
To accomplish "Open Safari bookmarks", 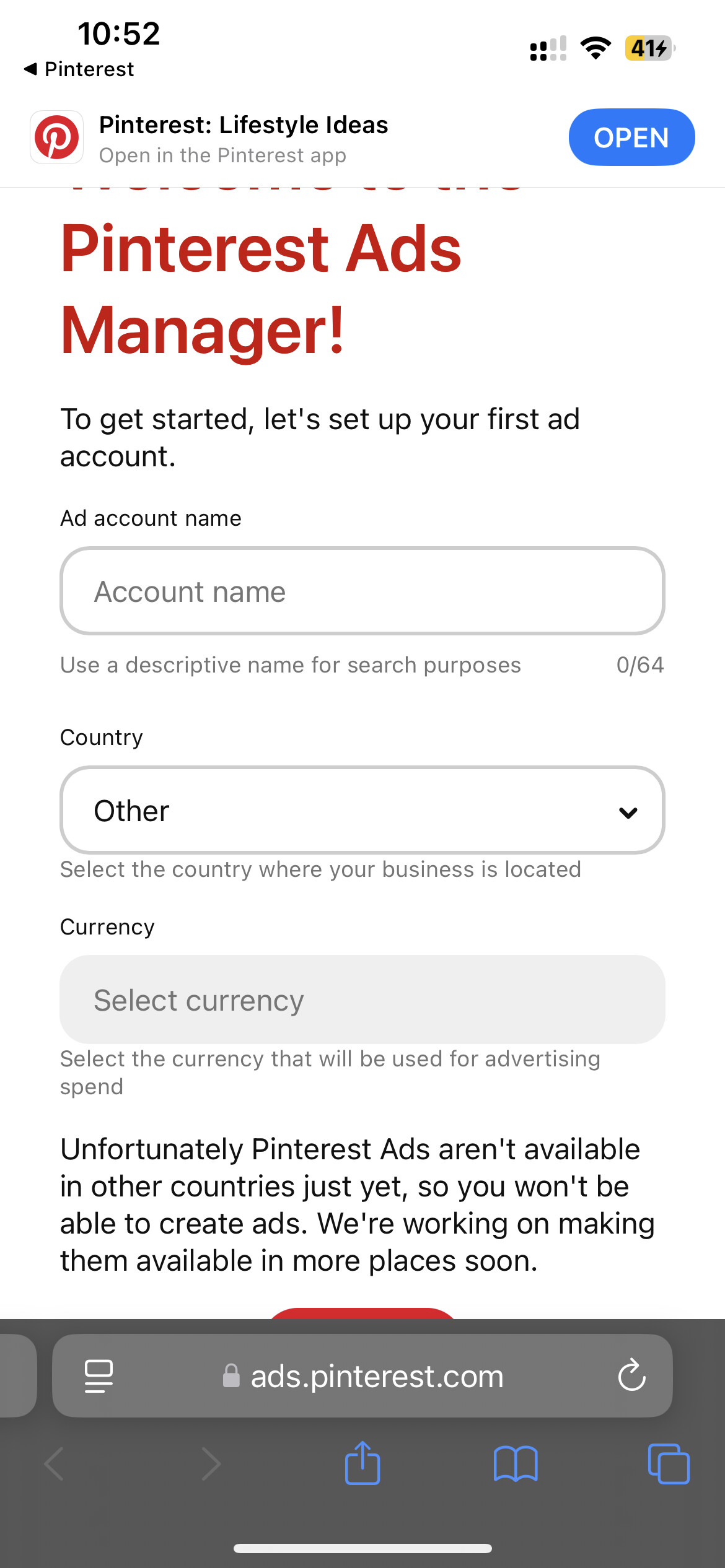I will (x=516, y=1464).
